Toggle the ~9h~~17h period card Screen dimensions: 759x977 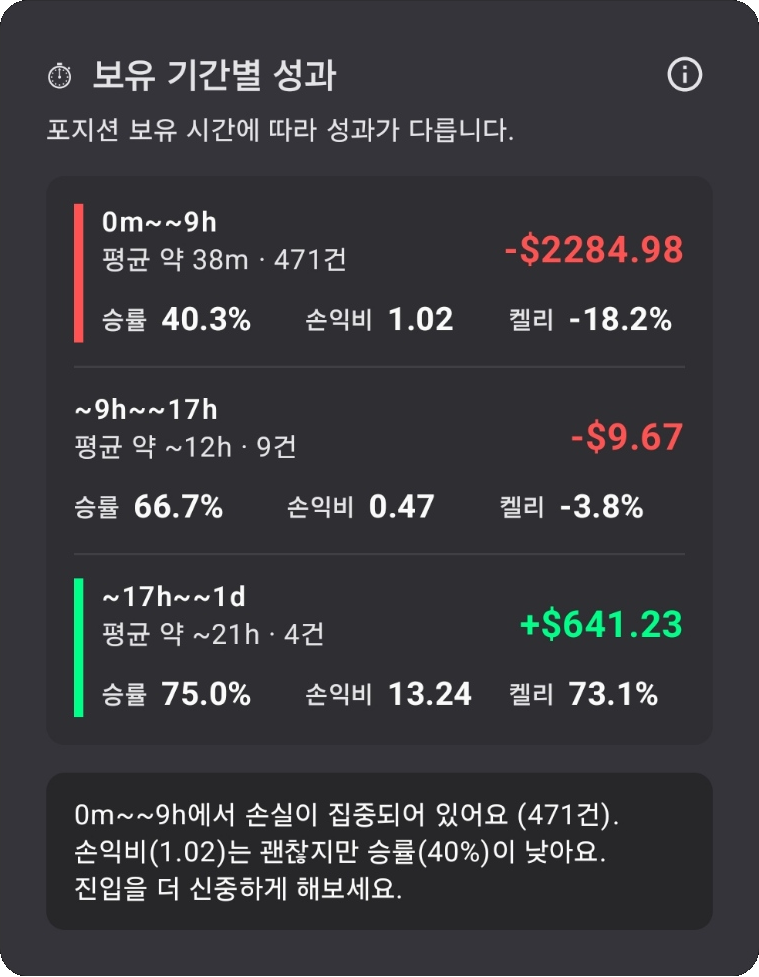[380, 460]
